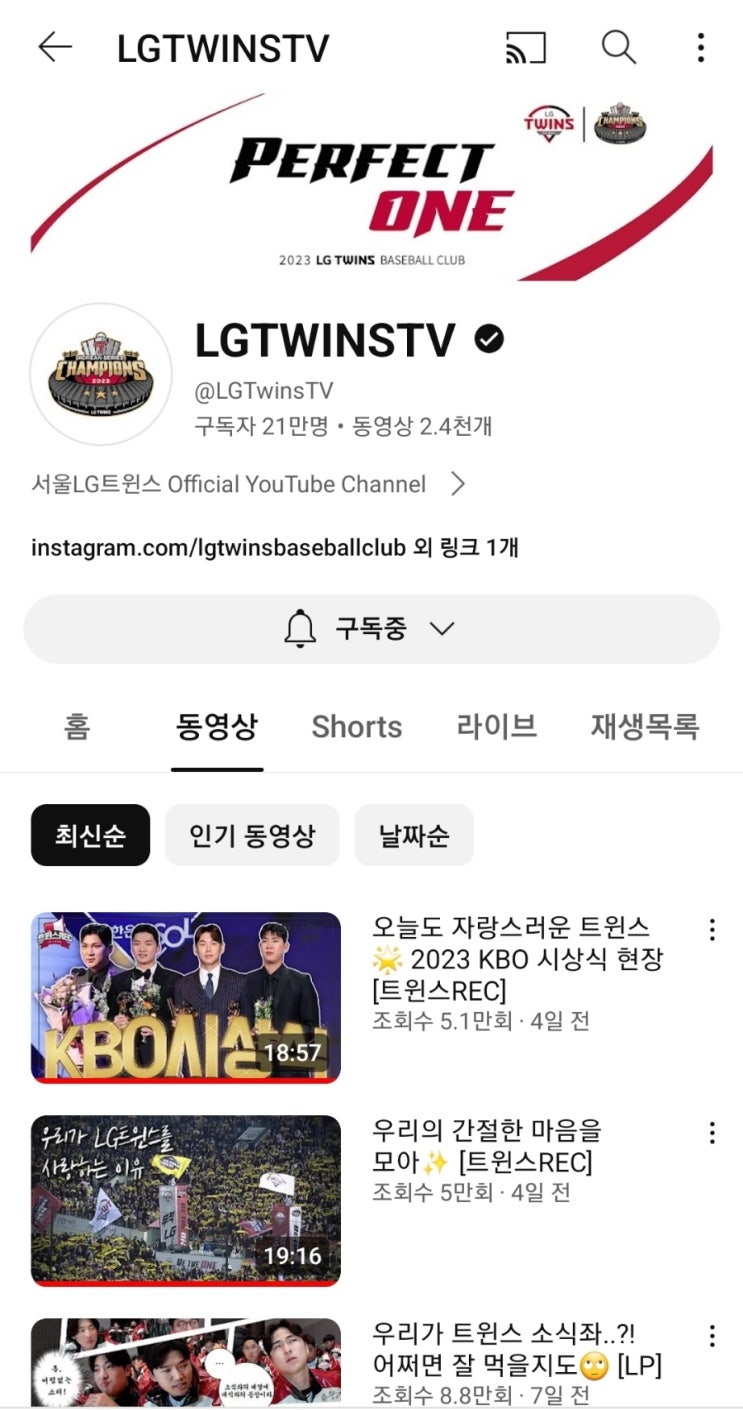The width and height of the screenshot is (743, 1410).
Task: Open the instagram.com/lgtwinsbaseballclub link
Action: coord(218,548)
